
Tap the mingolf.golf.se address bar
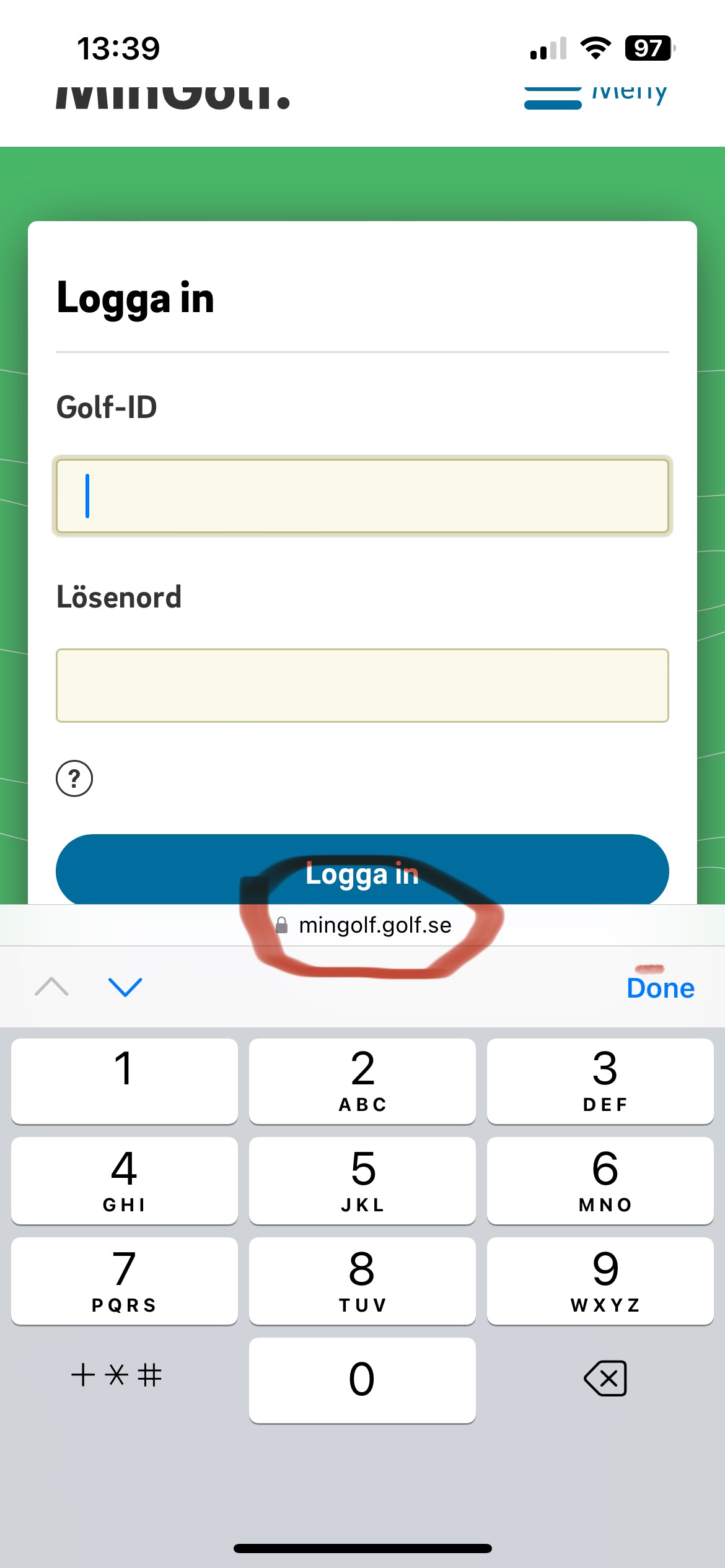coord(363,925)
